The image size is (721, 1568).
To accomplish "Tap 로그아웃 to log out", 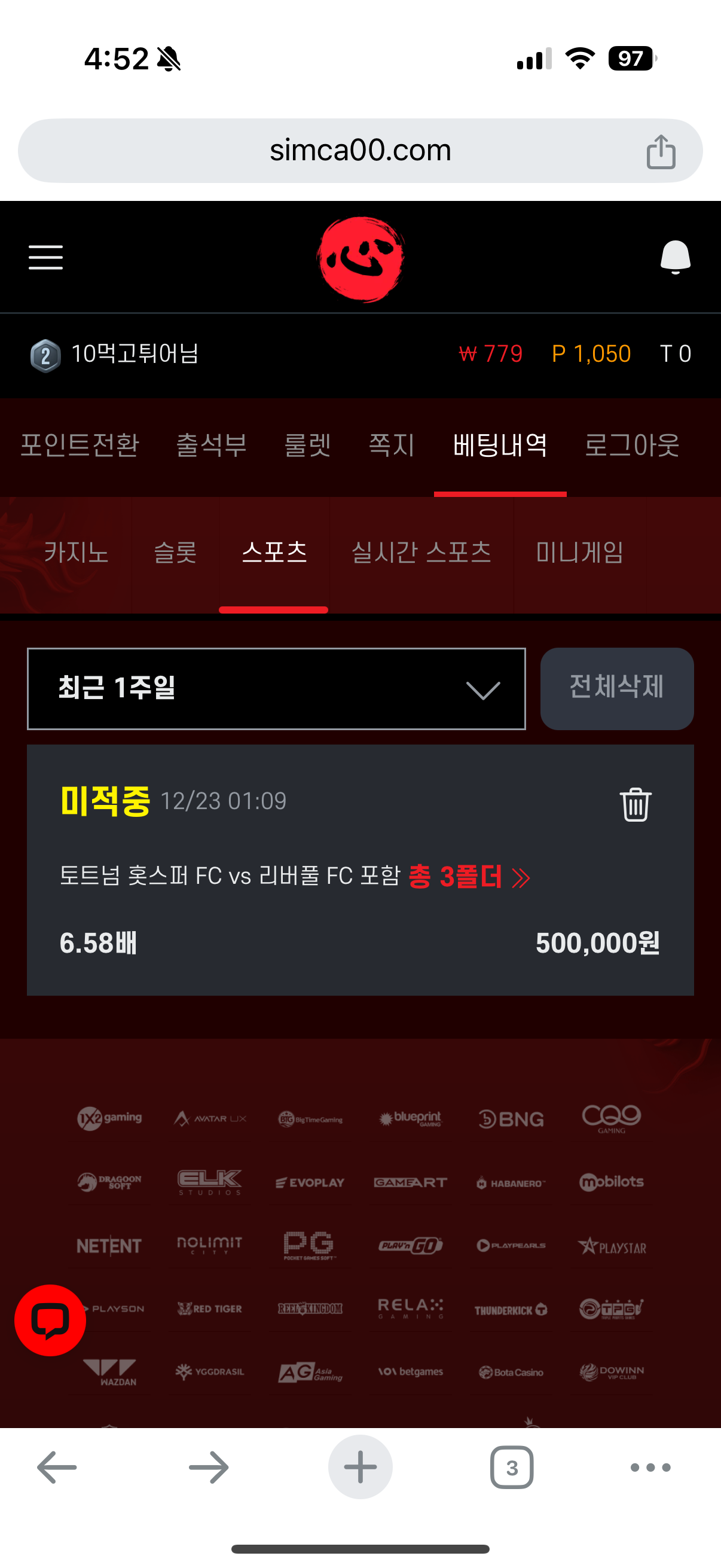I will (631, 445).
